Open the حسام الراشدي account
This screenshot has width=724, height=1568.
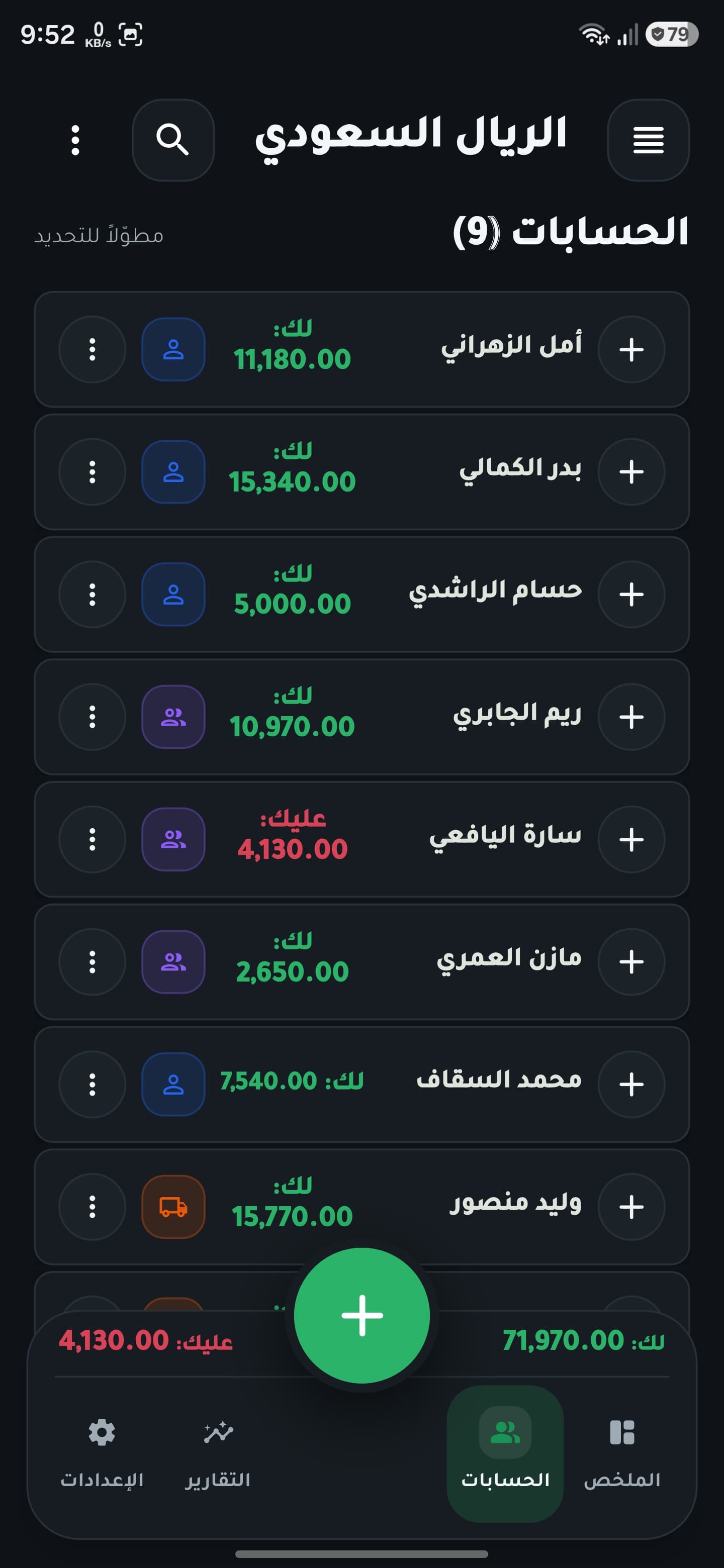(x=361, y=594)
